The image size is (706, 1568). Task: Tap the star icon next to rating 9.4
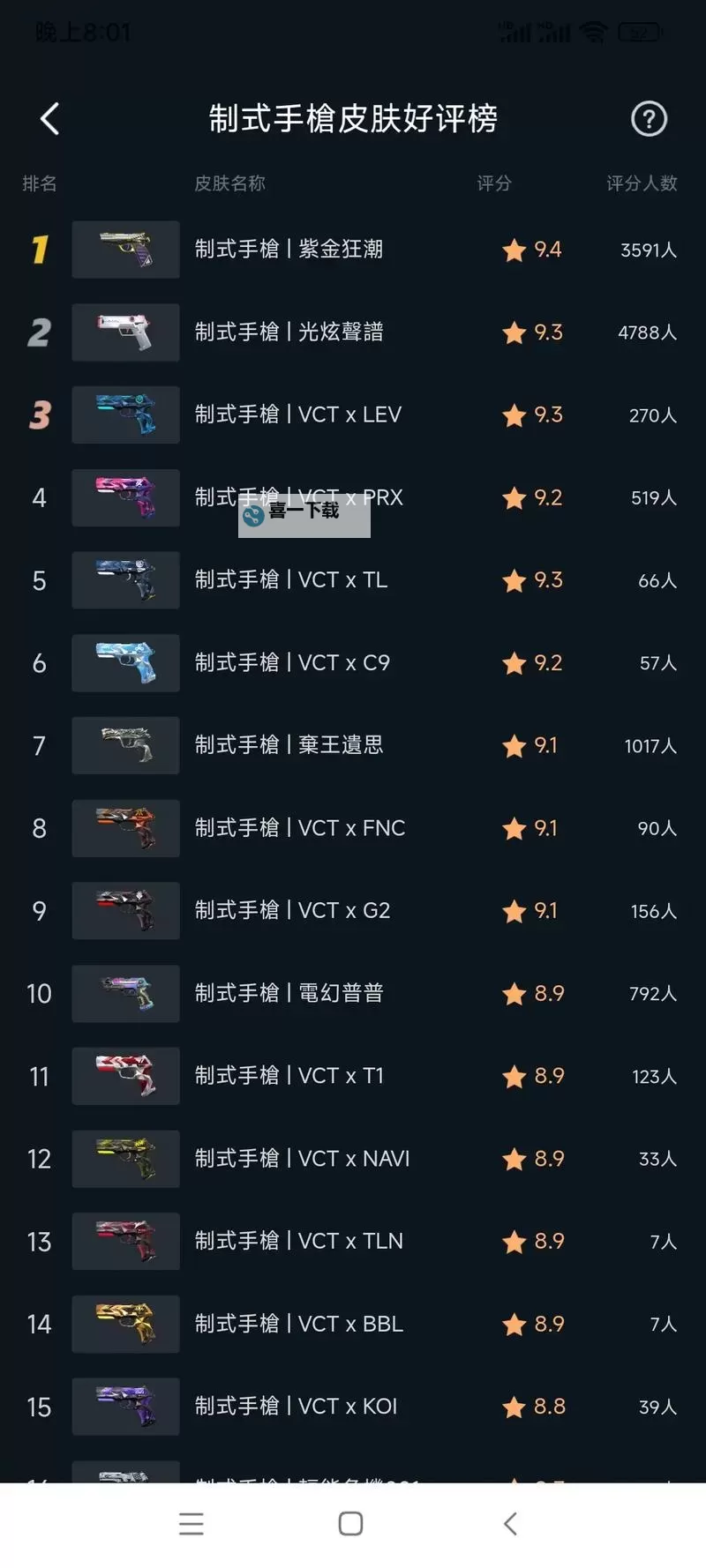[x=513, y=250]
